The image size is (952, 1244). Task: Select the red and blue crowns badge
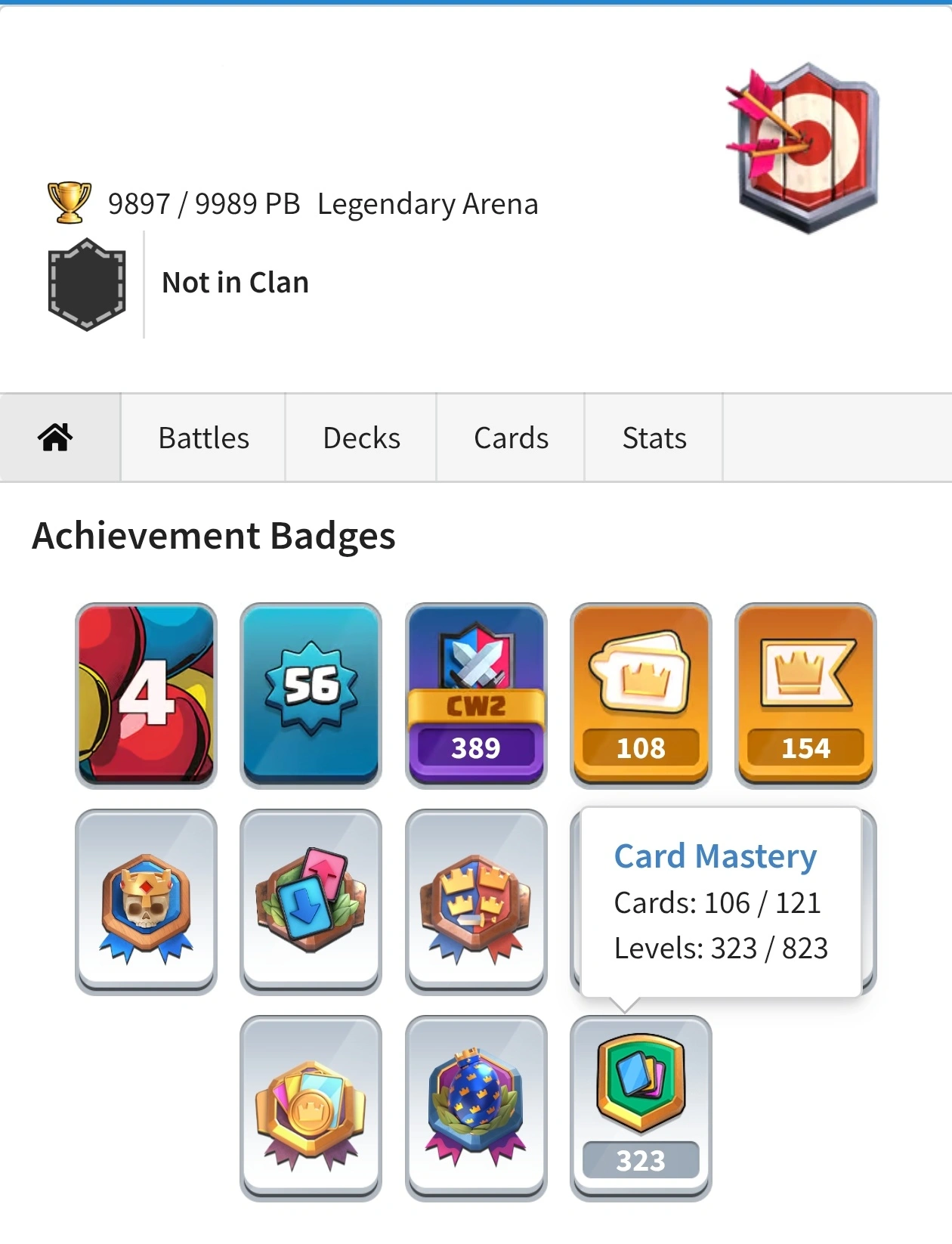click(x=476, y=901)
